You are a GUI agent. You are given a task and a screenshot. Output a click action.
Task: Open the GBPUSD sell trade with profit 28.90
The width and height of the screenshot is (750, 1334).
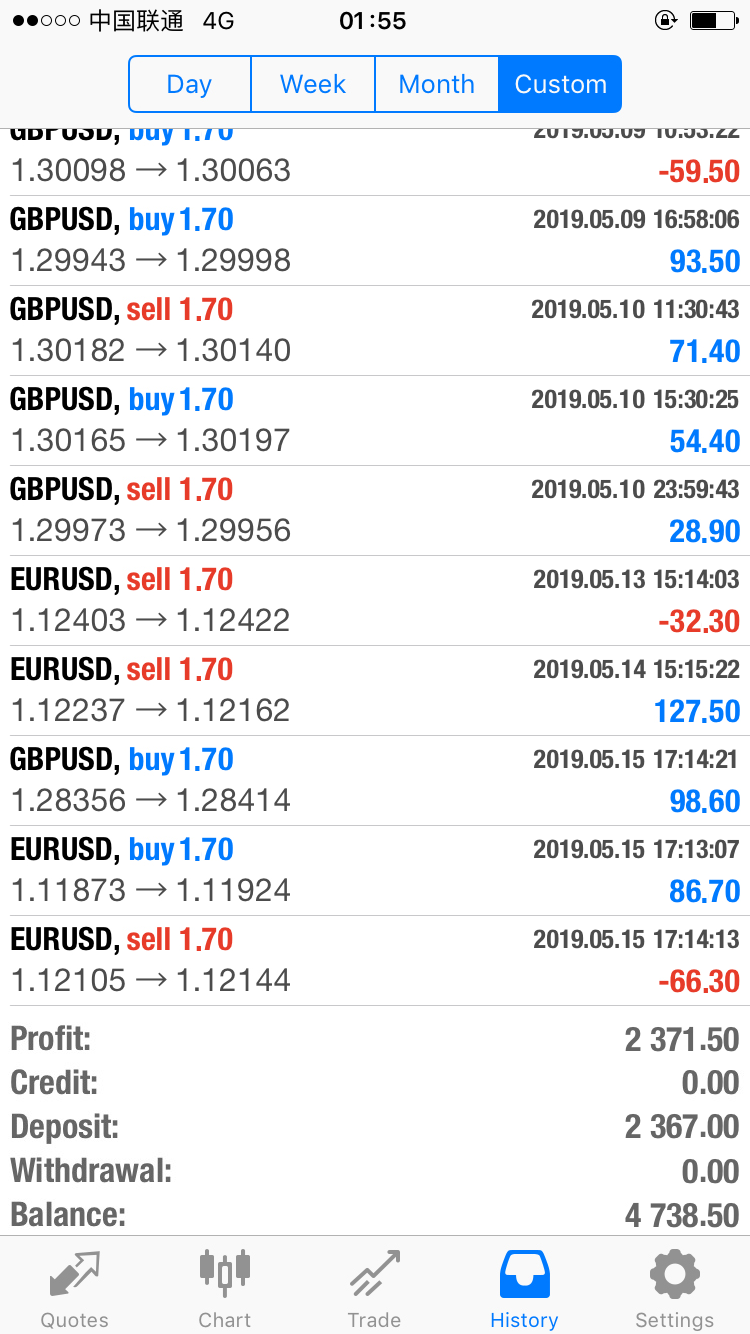click(375, 511)
